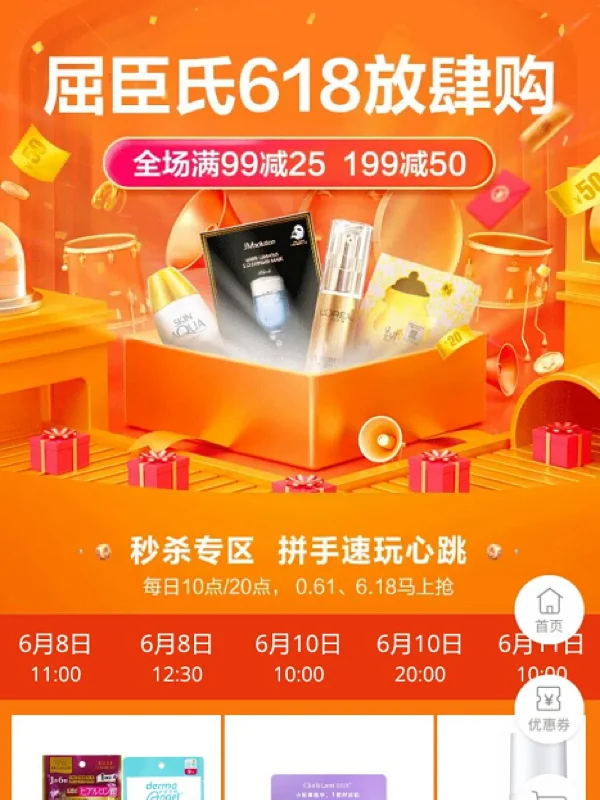This screenshot has height=800, width=600.
Task: Switch to the 6月8日 12:30 session
Action: [177, 657]
